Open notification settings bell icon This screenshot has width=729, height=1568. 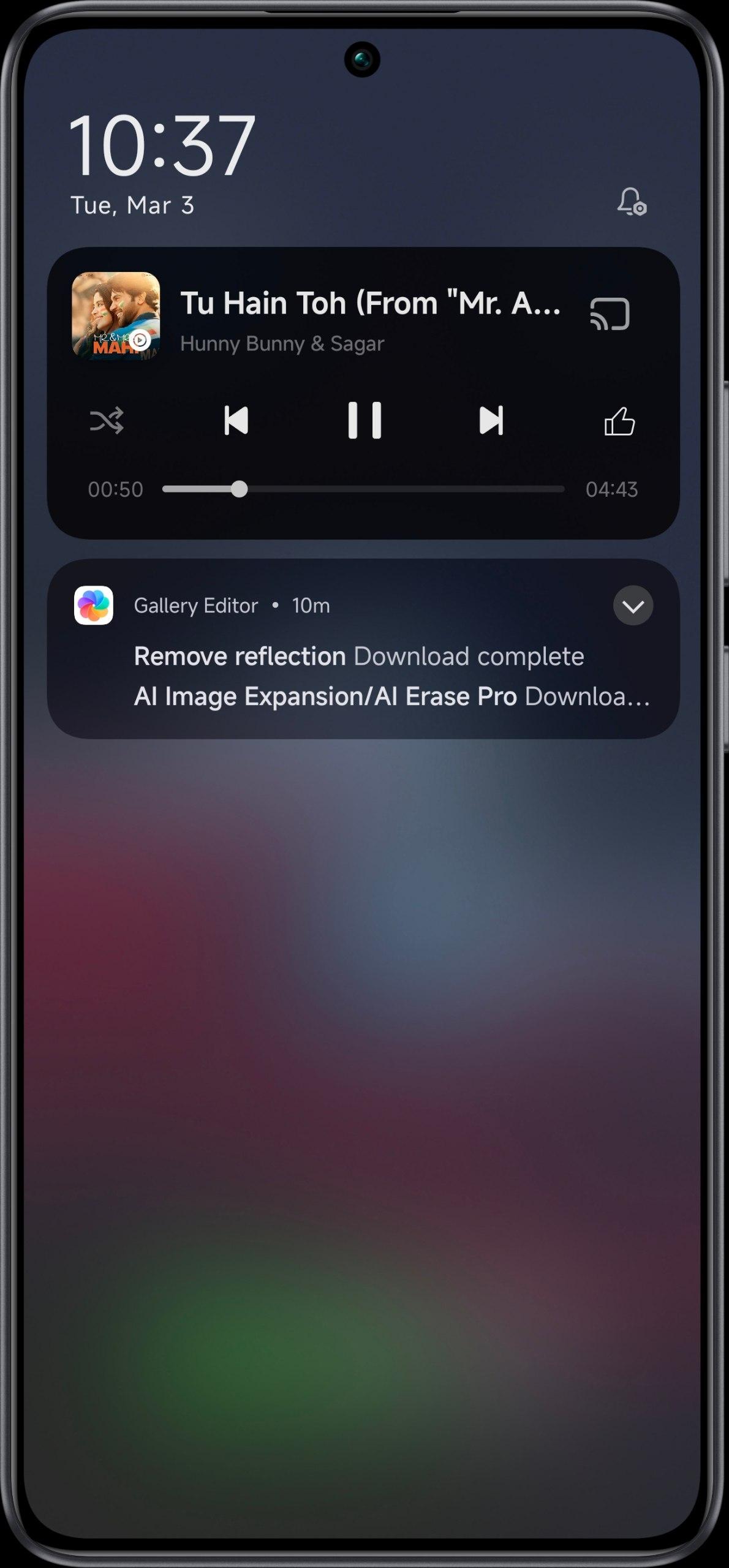coord(632,202)
